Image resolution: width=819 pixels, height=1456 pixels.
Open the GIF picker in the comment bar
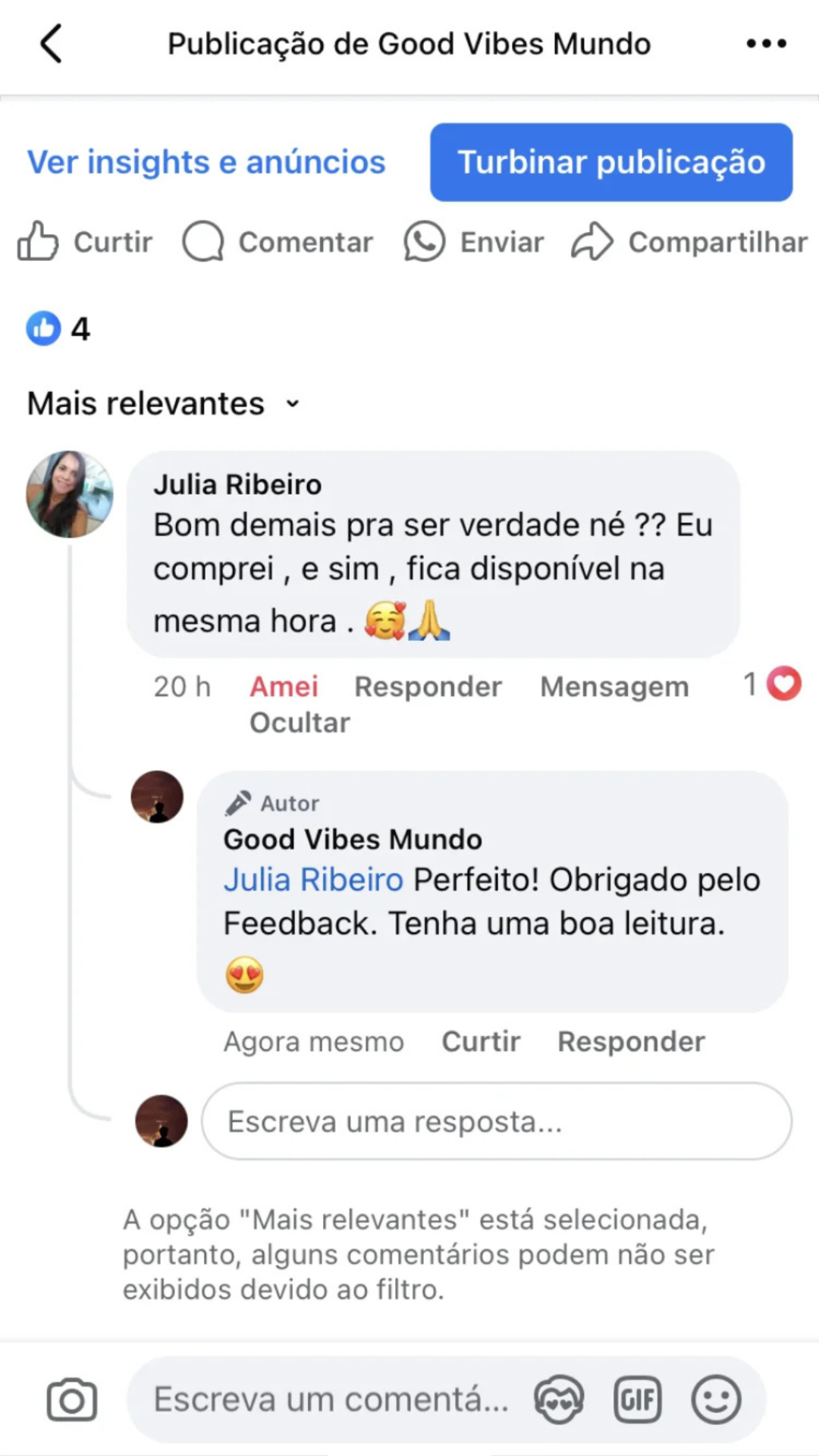pos(637,1400)
